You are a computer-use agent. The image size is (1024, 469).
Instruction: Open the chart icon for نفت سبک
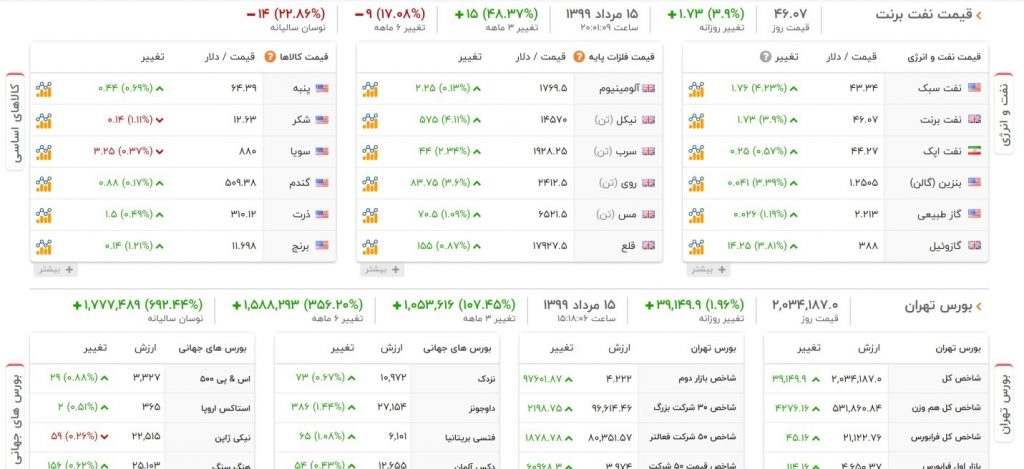coord(696,89)
